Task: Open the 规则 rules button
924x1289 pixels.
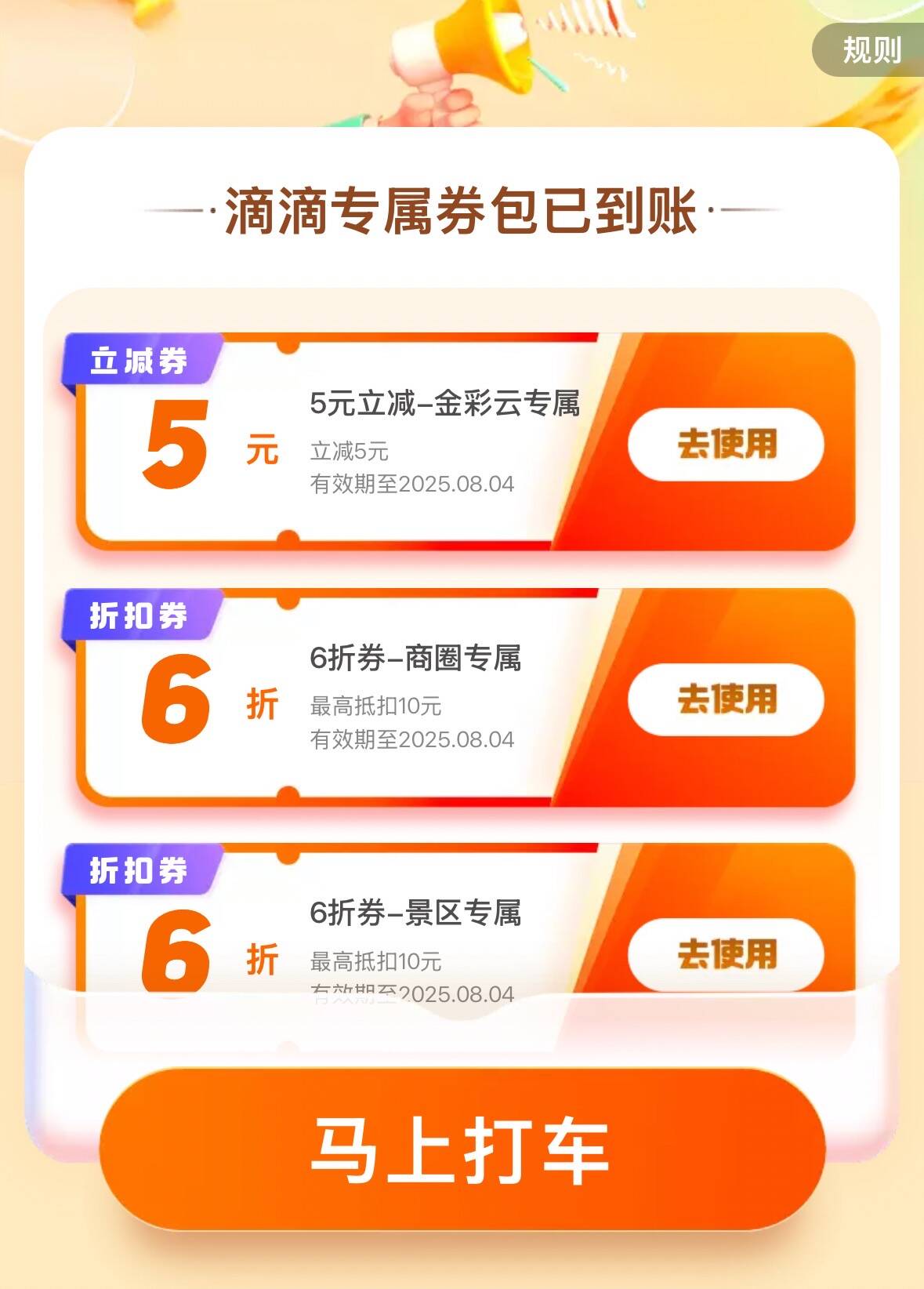Action: [870, 50]
